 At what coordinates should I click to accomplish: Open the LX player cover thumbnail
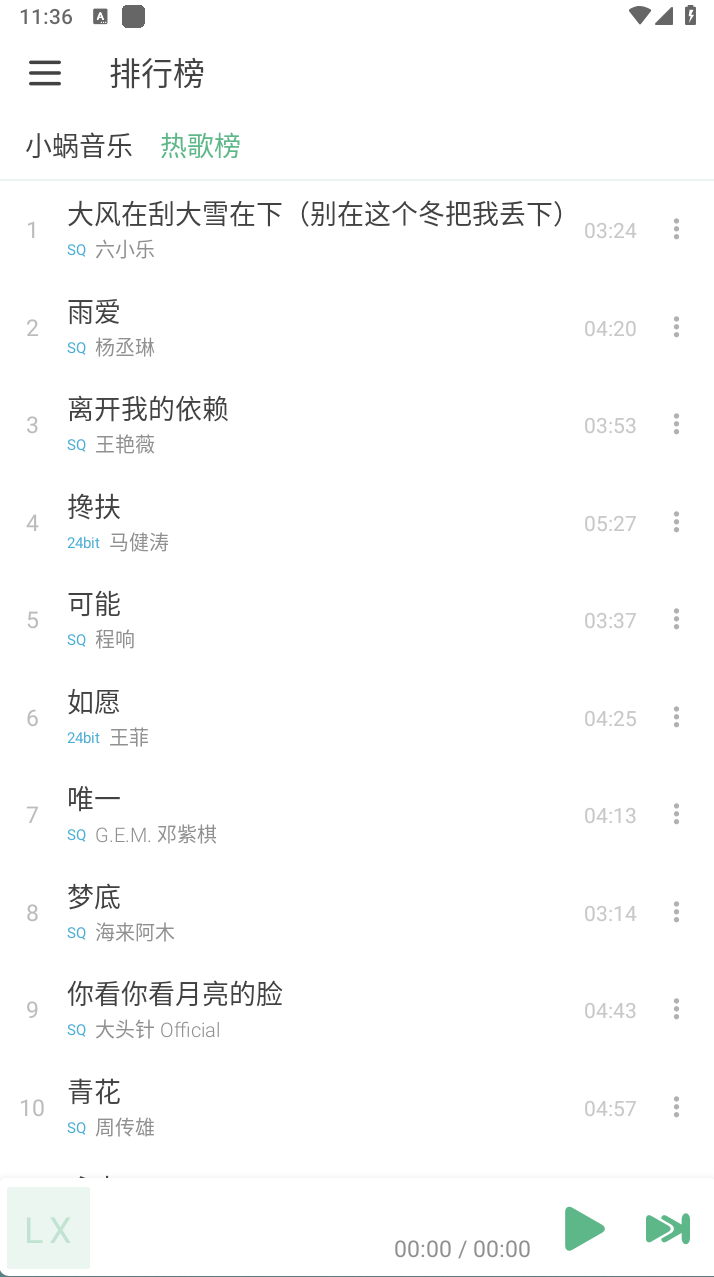[x=48, y=1229]
